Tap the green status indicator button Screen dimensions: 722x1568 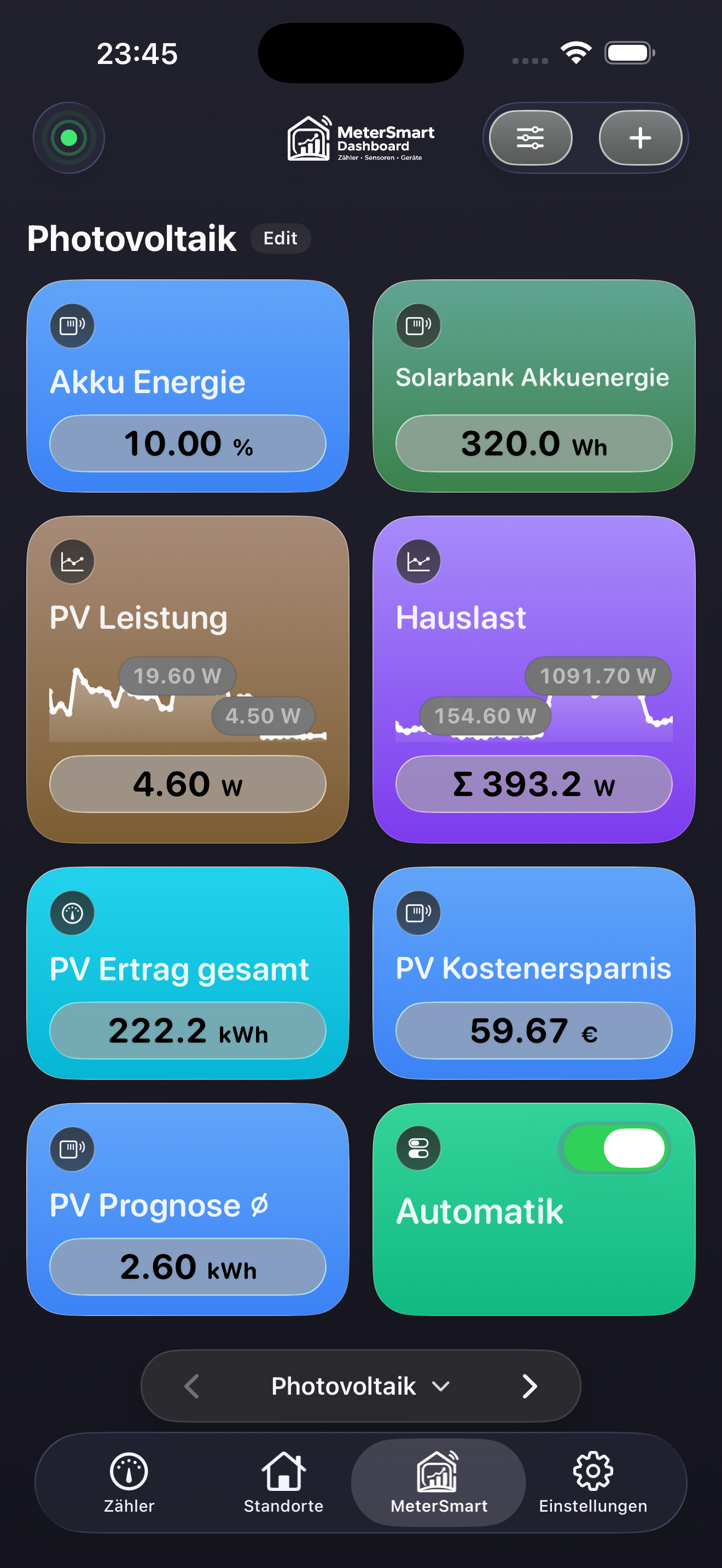point(69,138)
